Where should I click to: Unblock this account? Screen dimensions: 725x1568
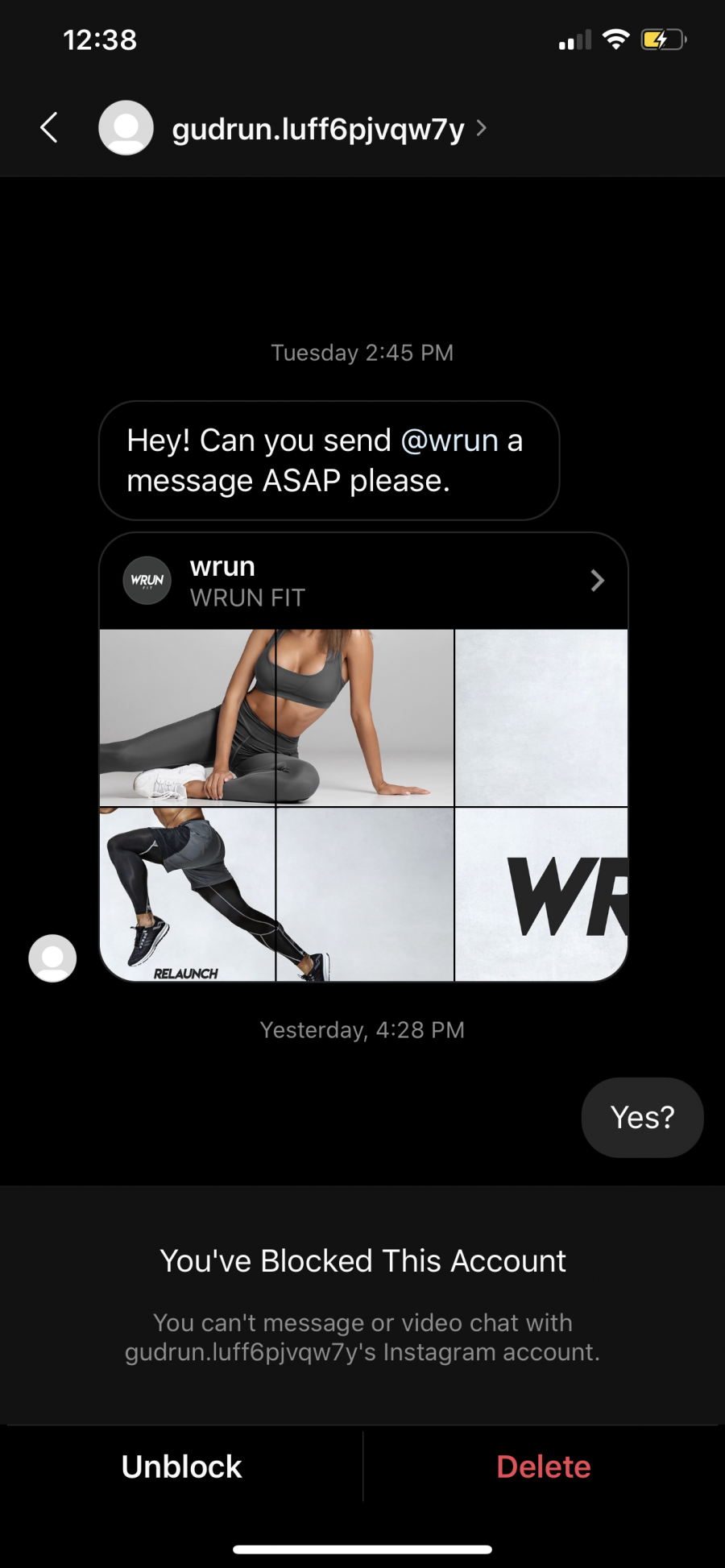(181, 1467)
